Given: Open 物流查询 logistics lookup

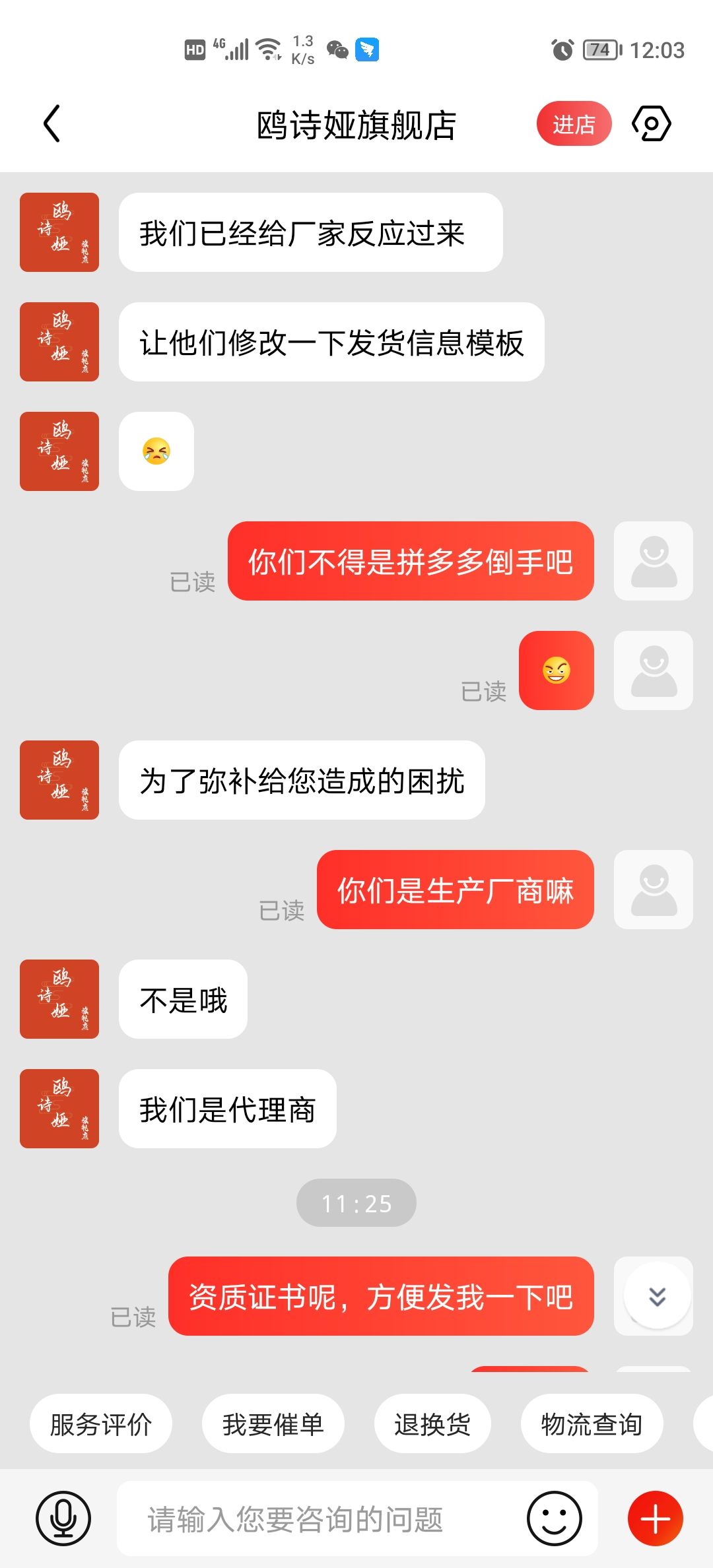Looking at the screenshot, I should point(592,1424).
